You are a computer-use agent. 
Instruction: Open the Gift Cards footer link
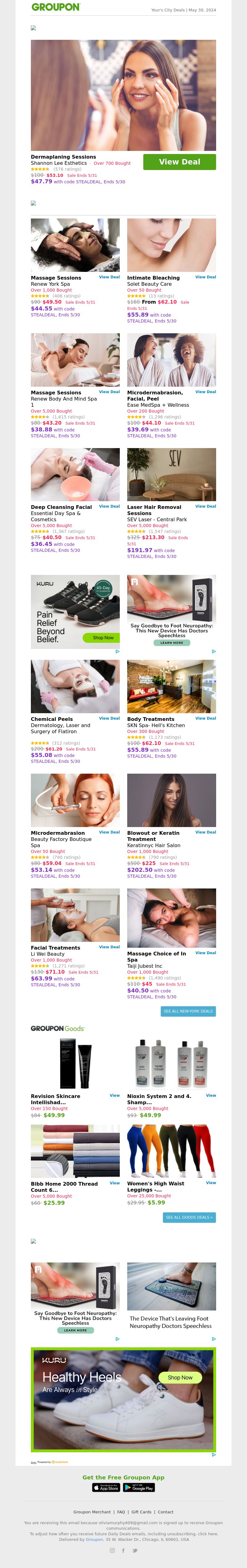(141, 1512)
